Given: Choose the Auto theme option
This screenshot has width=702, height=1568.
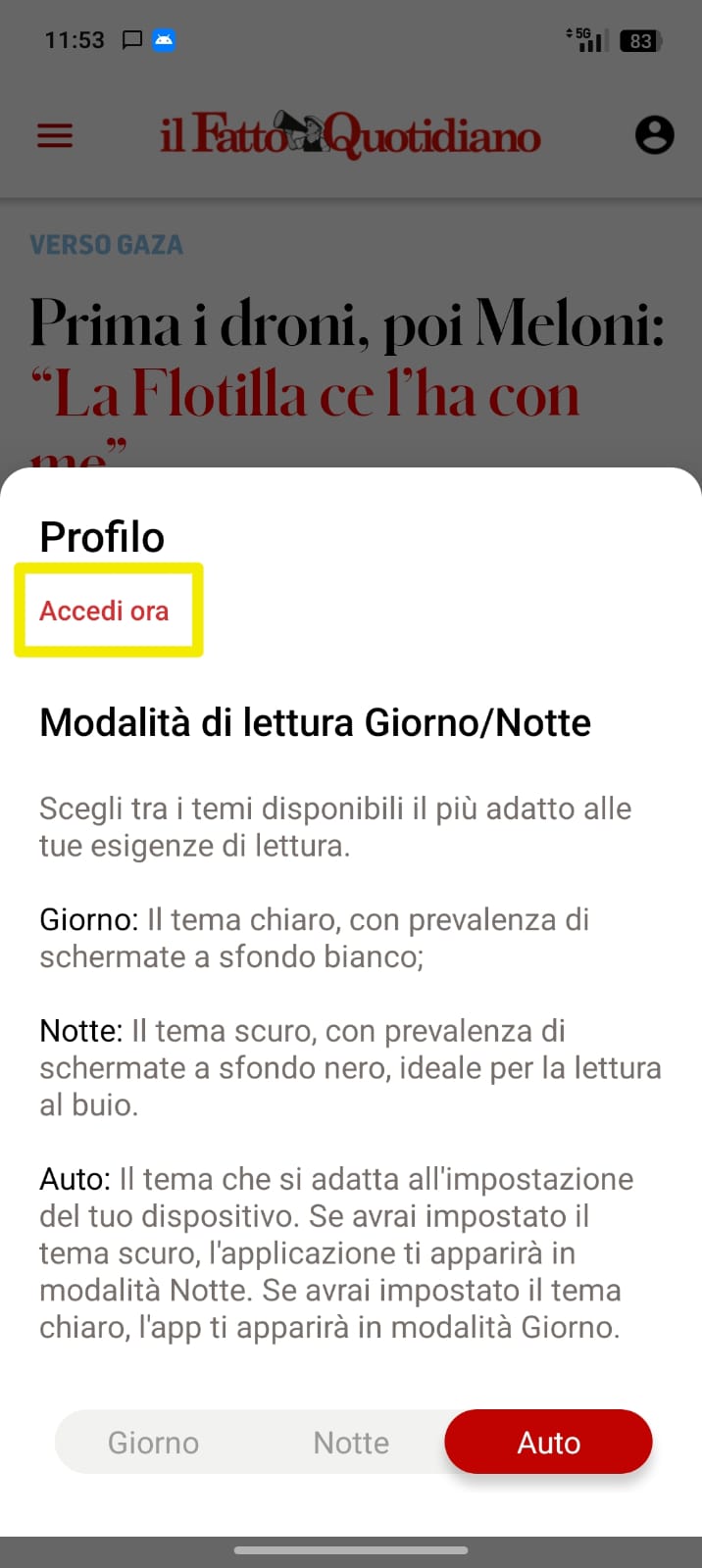Looking at the screenshot, I should [x=548, y=1443].
